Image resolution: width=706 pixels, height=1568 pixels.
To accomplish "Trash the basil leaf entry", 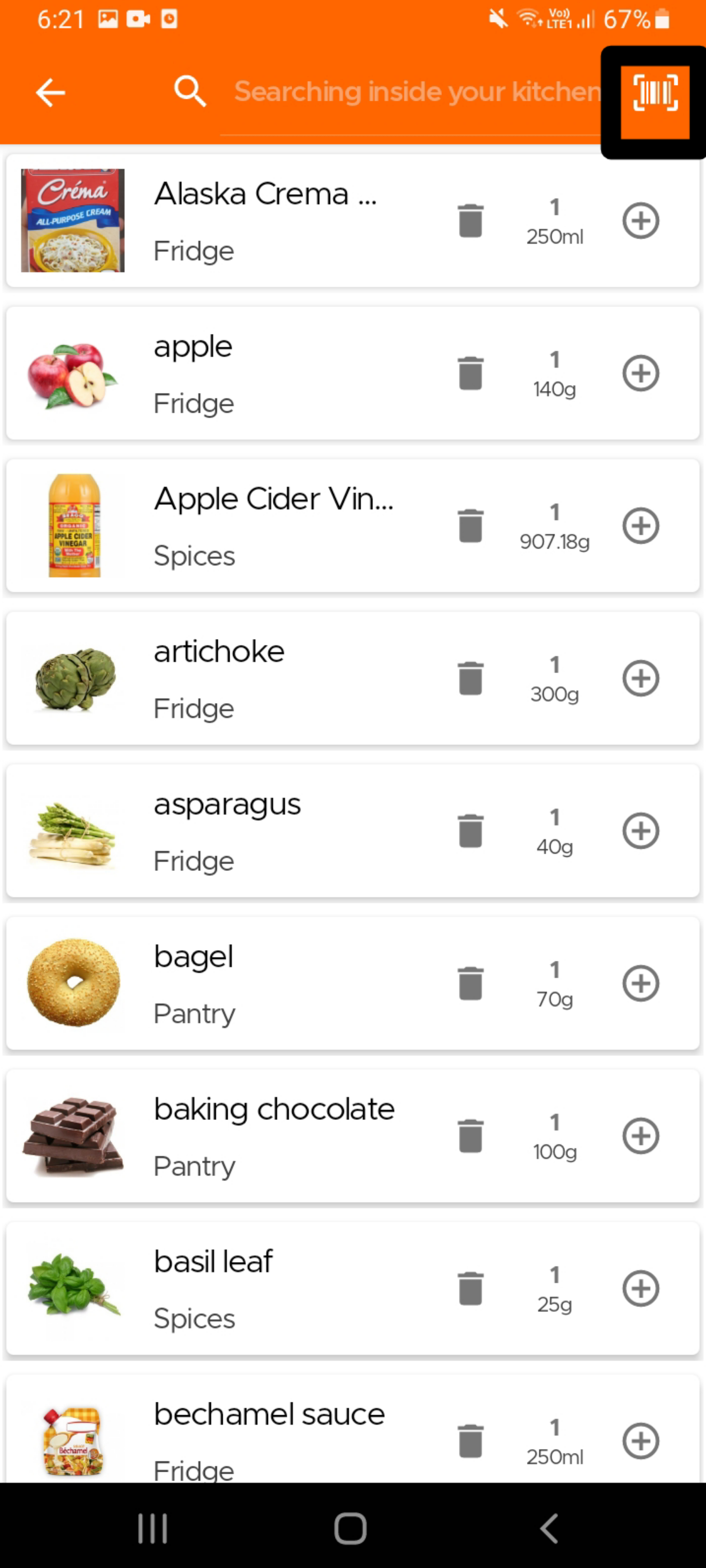I will 470,1288.
